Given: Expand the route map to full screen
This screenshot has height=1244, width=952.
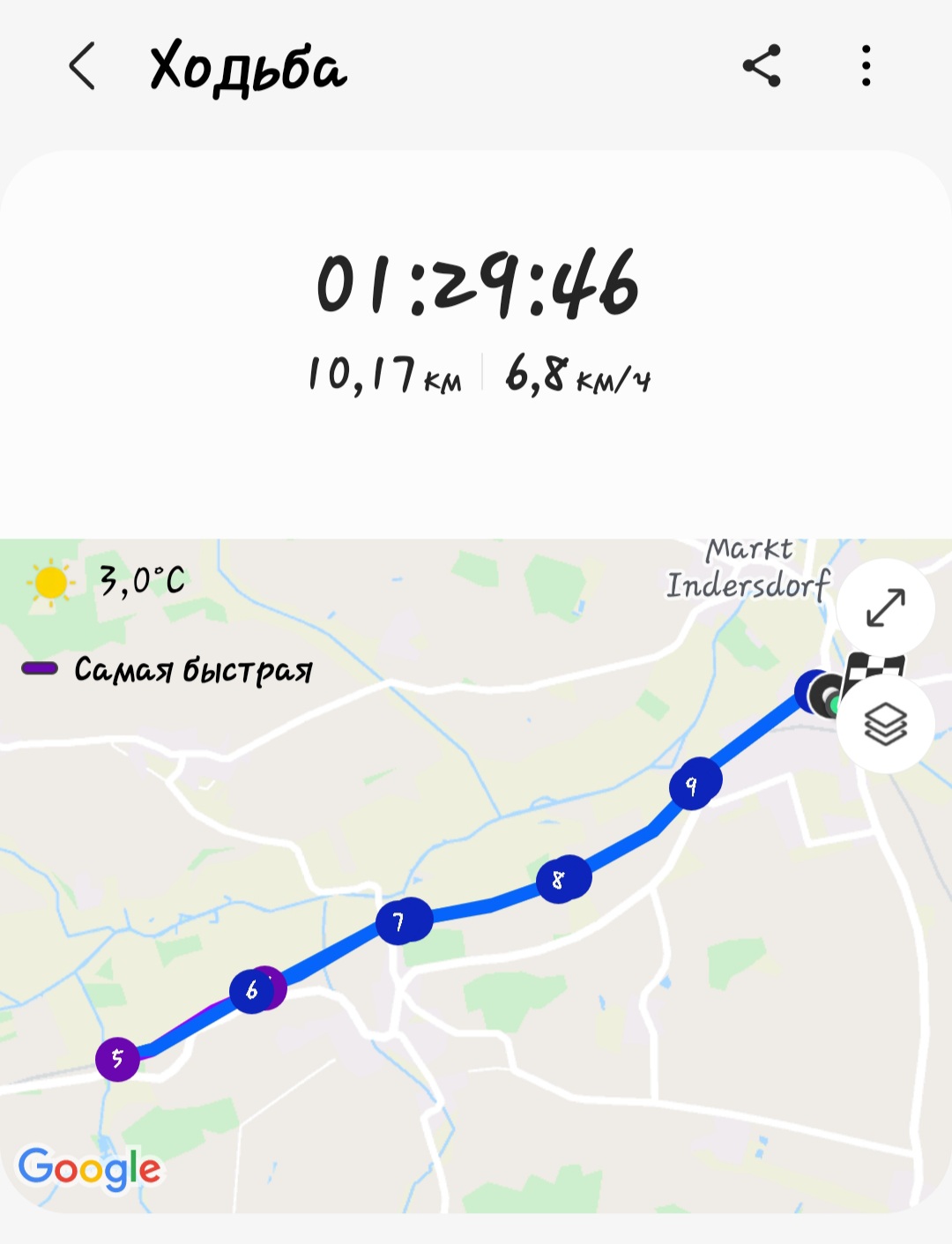Looking at the screenshot, I should 885,607.
